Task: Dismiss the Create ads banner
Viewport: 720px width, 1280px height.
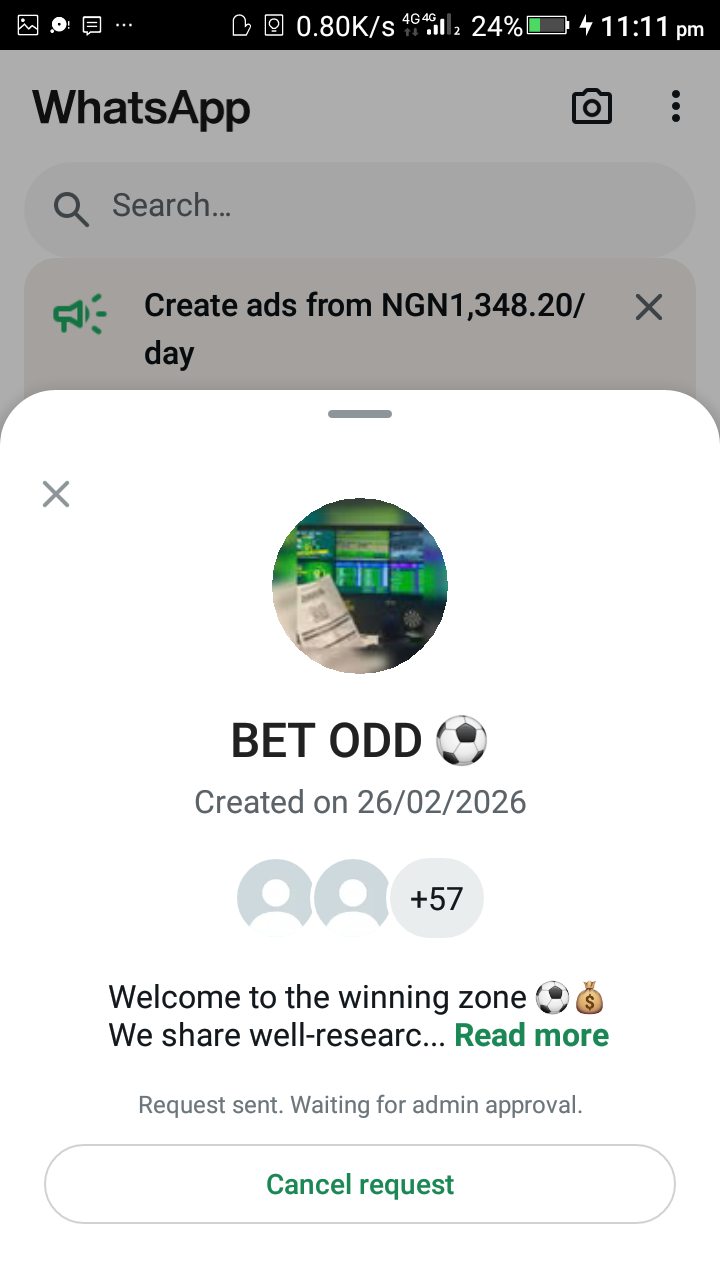Action: click(649, 308)
